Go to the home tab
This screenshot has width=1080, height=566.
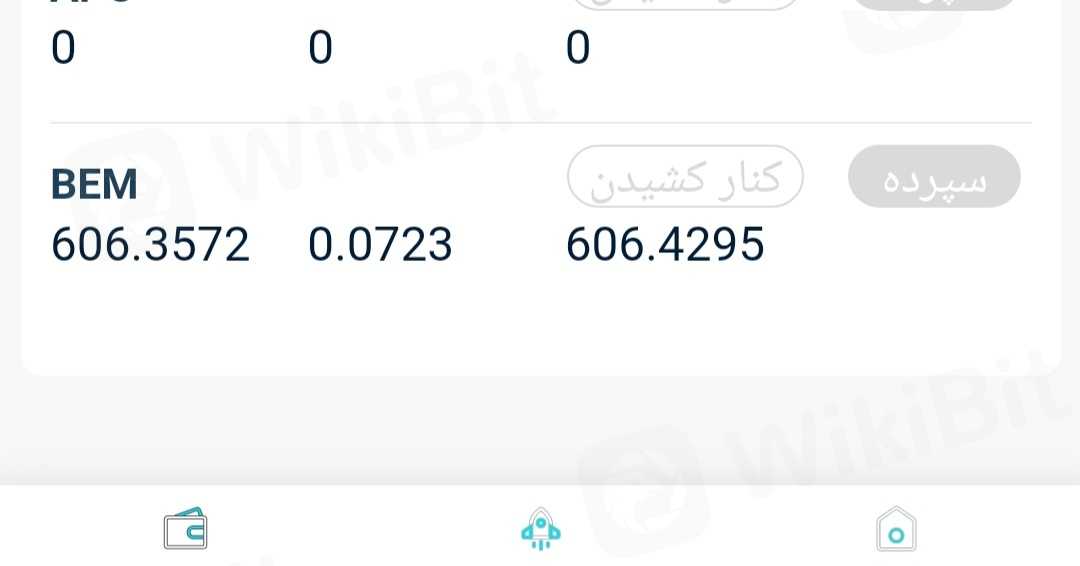895,529
